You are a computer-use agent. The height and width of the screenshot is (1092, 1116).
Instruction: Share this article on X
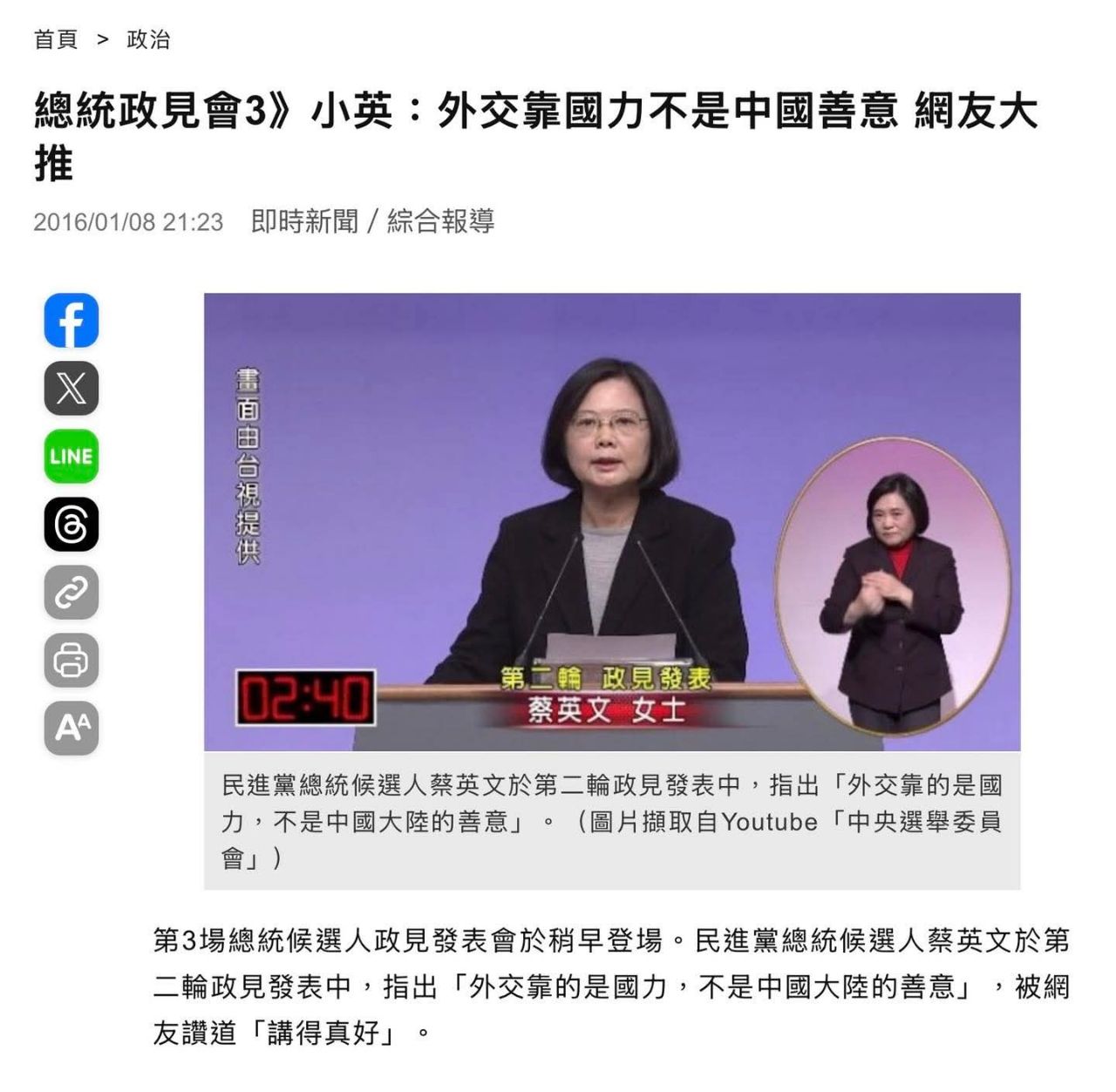[x=71, y=389]
